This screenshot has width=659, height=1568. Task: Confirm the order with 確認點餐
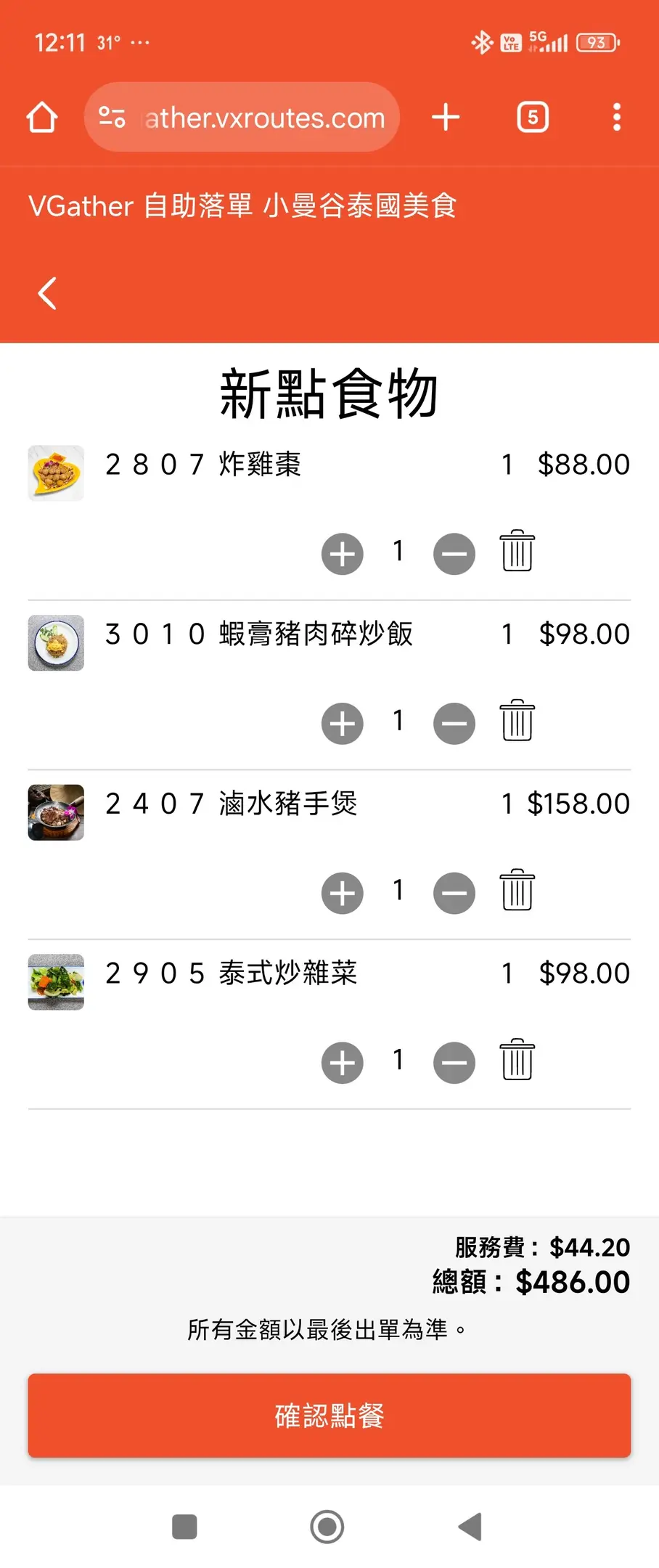click(329, 1416)
